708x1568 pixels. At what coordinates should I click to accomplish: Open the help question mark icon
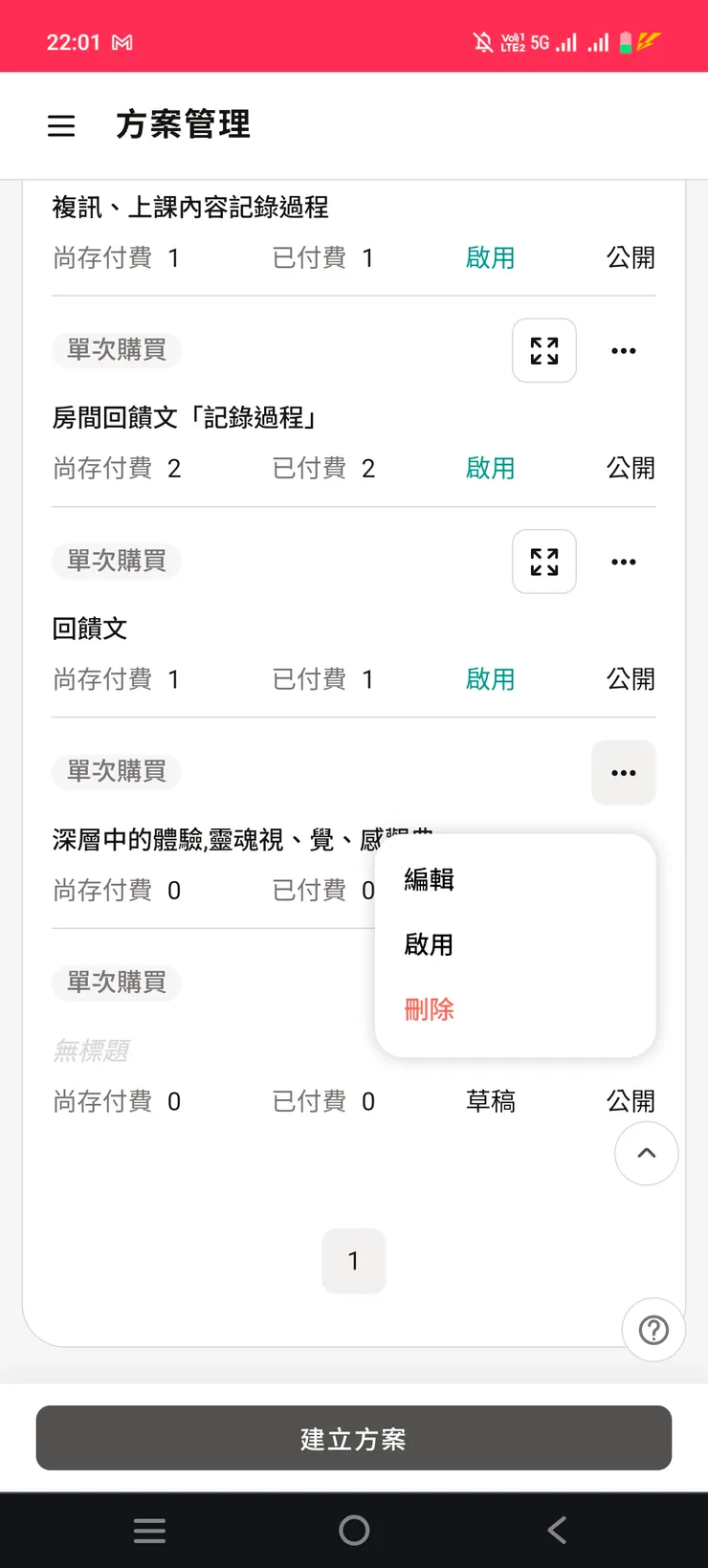point(653,1330)
